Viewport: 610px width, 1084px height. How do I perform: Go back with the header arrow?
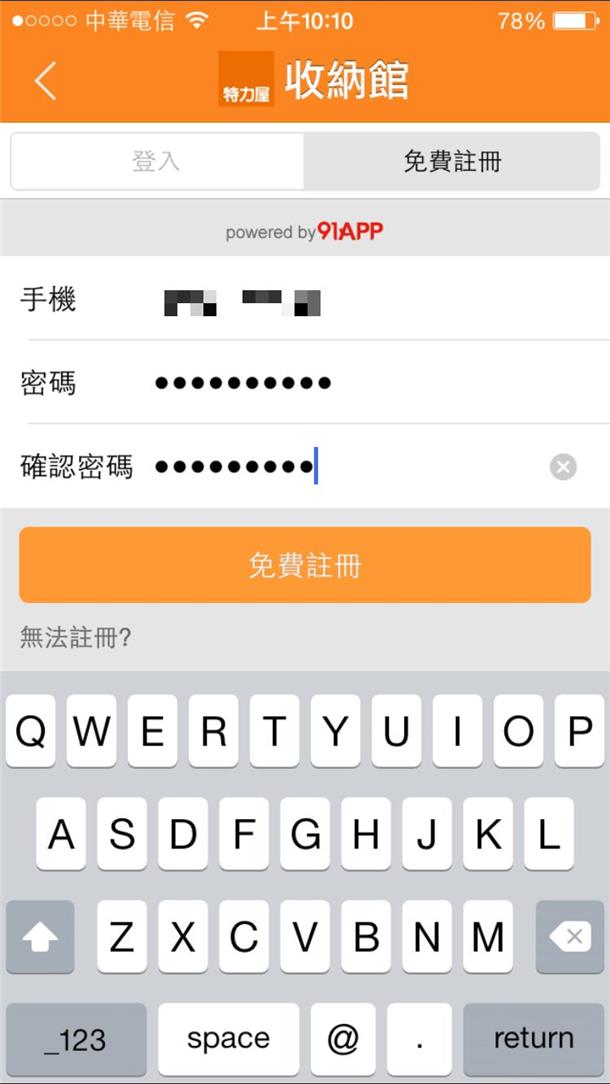tap(45, 81)
